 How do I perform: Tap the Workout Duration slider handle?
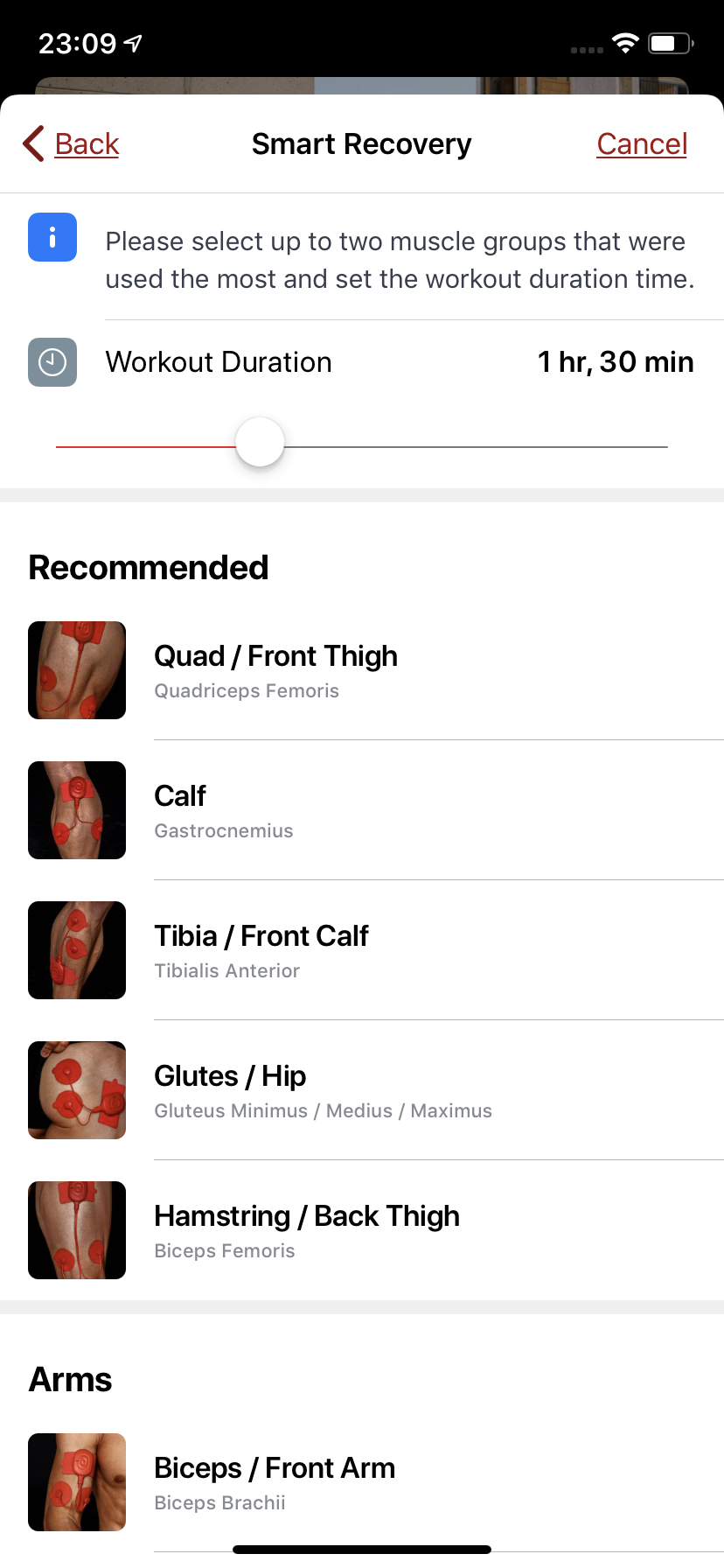pyautogui.click(x=260, y=443)
